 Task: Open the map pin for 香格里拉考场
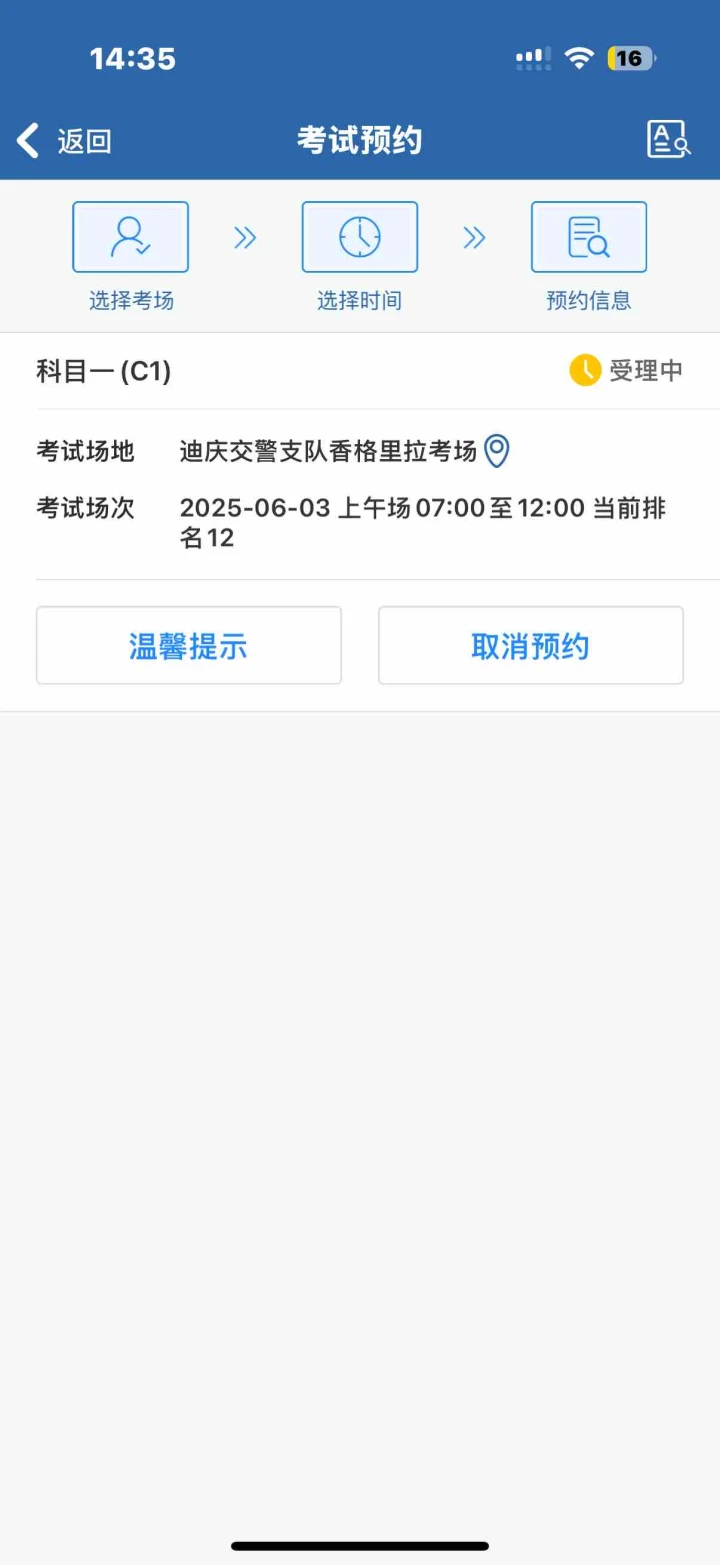point(497,452)
